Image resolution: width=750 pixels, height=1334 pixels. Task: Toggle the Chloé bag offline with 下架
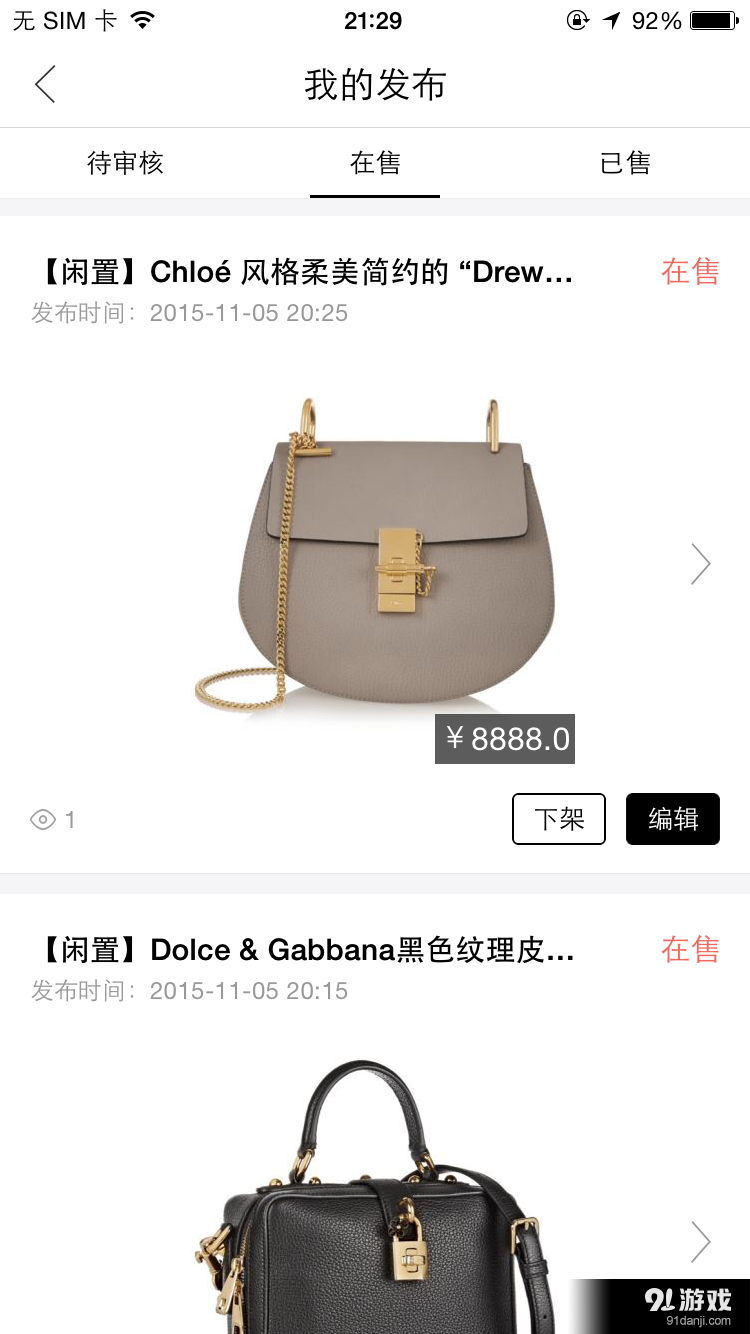click(x=559, y=818)
